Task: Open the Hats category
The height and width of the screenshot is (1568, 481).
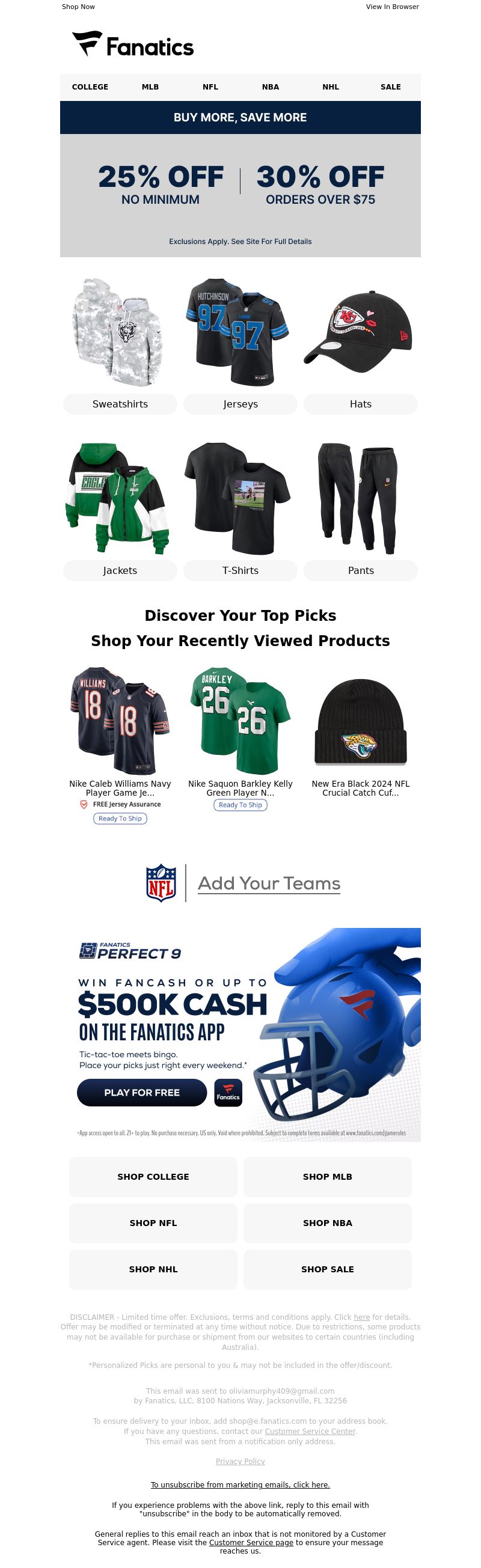Action: coord(360,404)
